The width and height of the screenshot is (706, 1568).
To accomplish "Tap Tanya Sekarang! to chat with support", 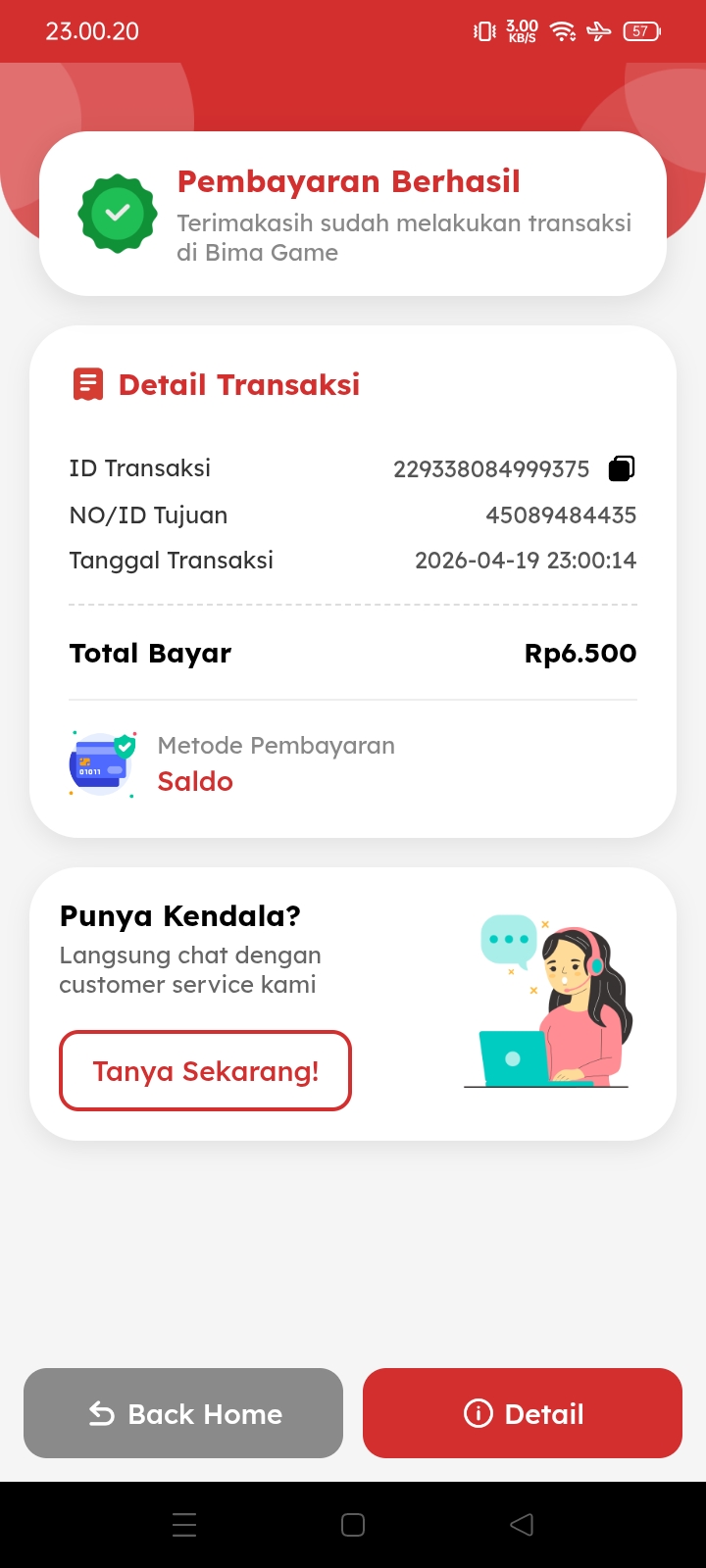I will (205, 1070).
